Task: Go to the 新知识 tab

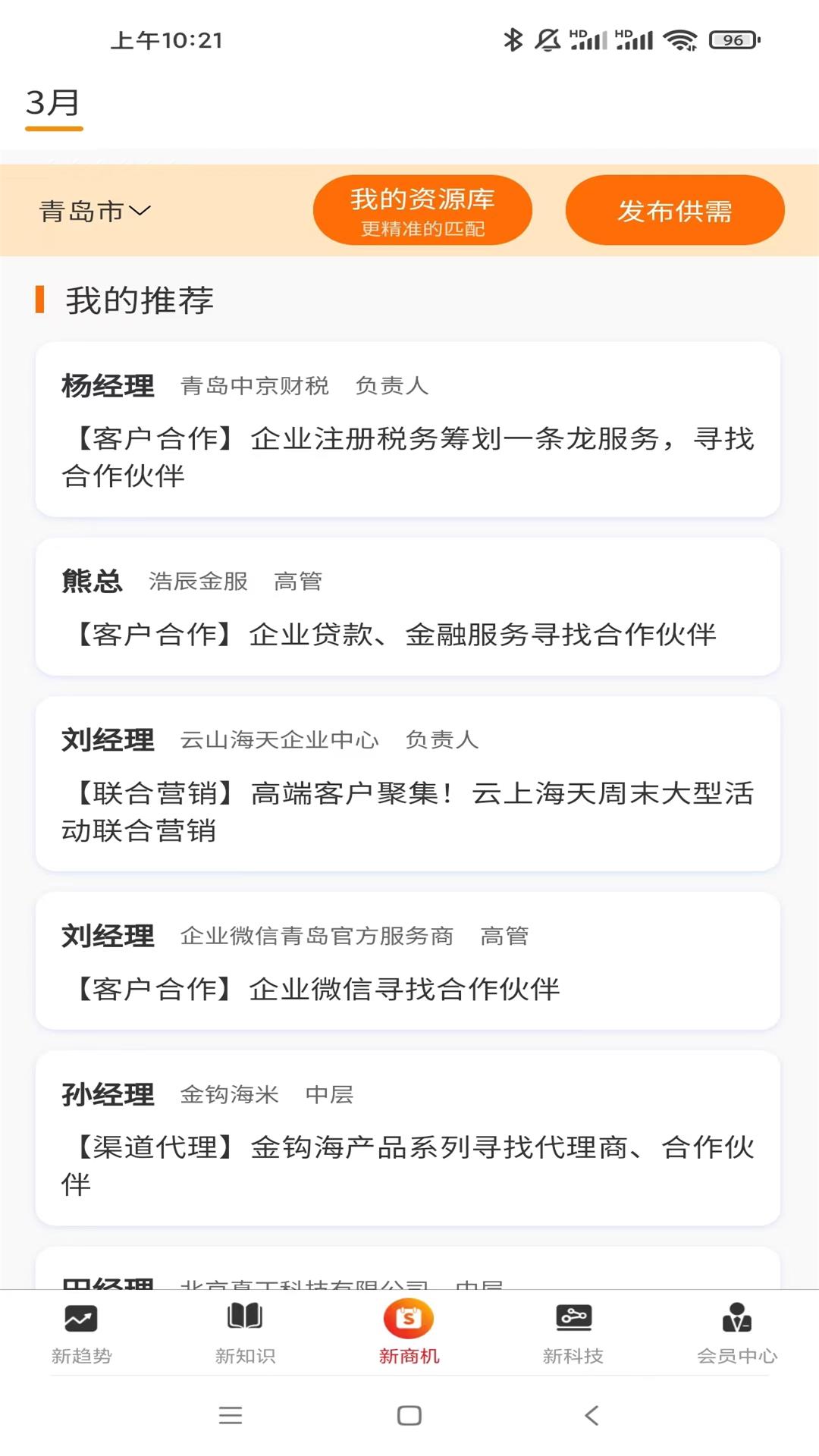Action: (x=245, y=1333)
